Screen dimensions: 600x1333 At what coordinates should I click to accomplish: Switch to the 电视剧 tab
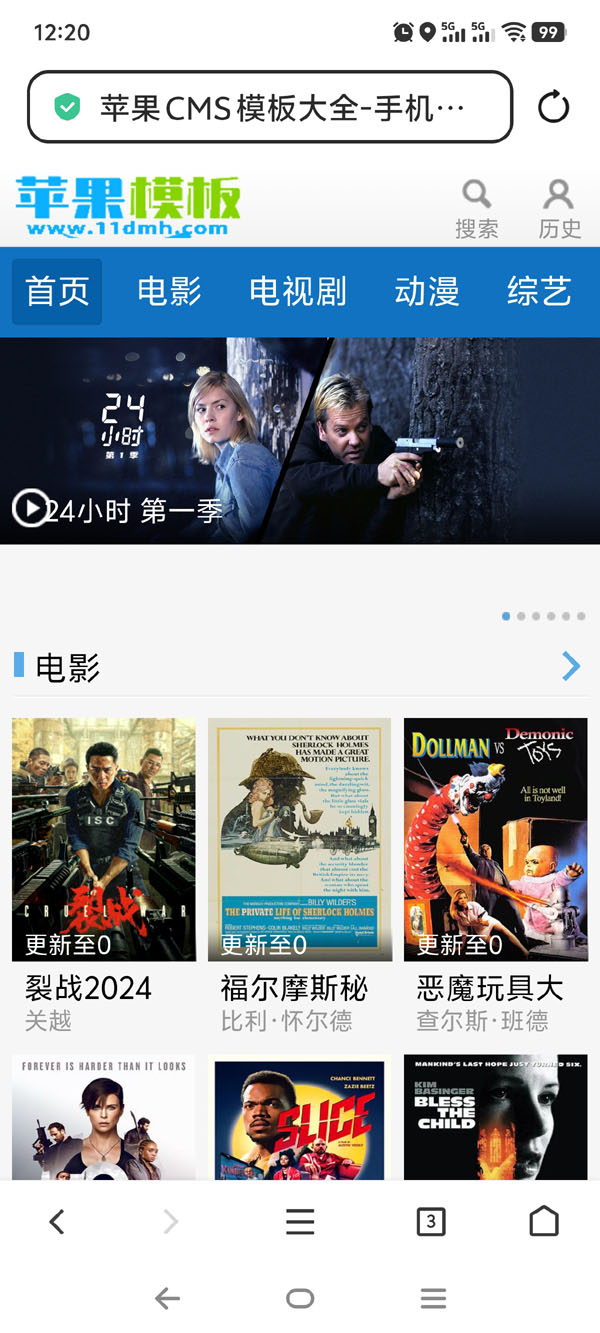[298, 291]
